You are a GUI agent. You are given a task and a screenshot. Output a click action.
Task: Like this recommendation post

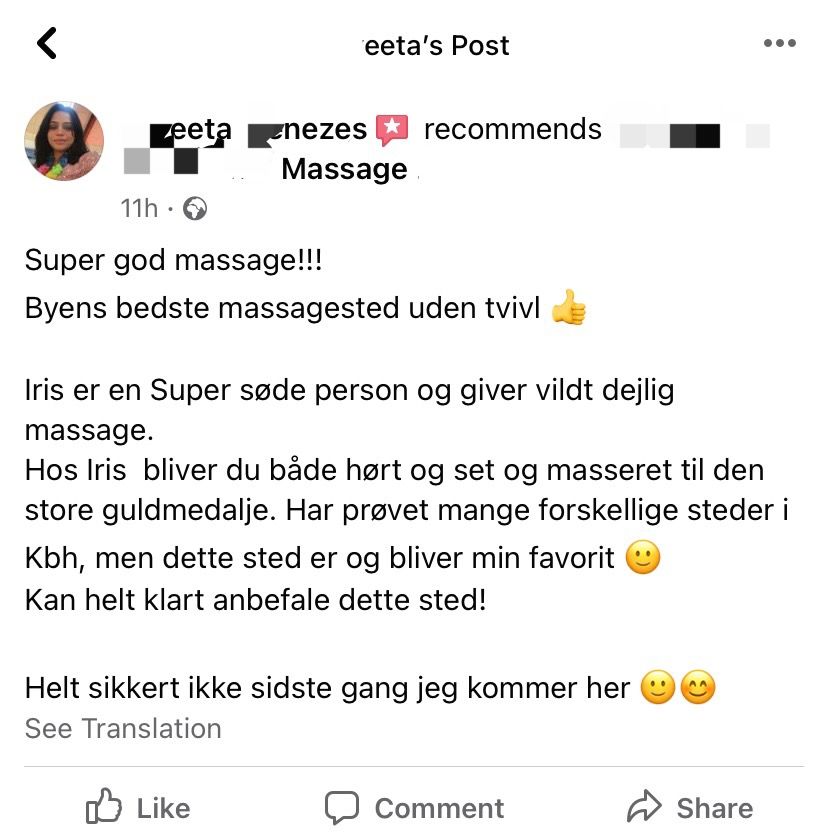tap(138, 807)
